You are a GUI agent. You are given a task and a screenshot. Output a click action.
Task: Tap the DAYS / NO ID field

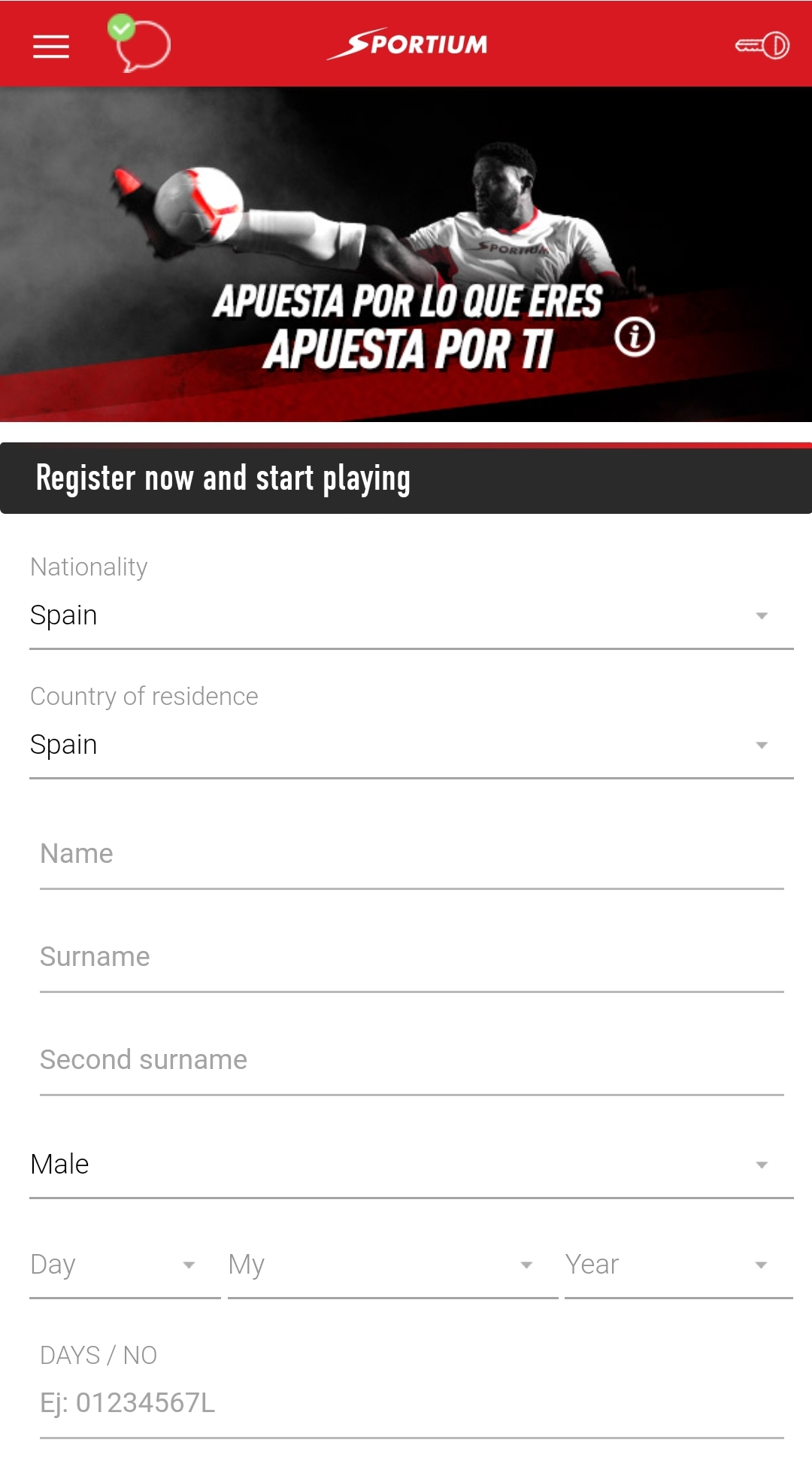click(411, 1402)
